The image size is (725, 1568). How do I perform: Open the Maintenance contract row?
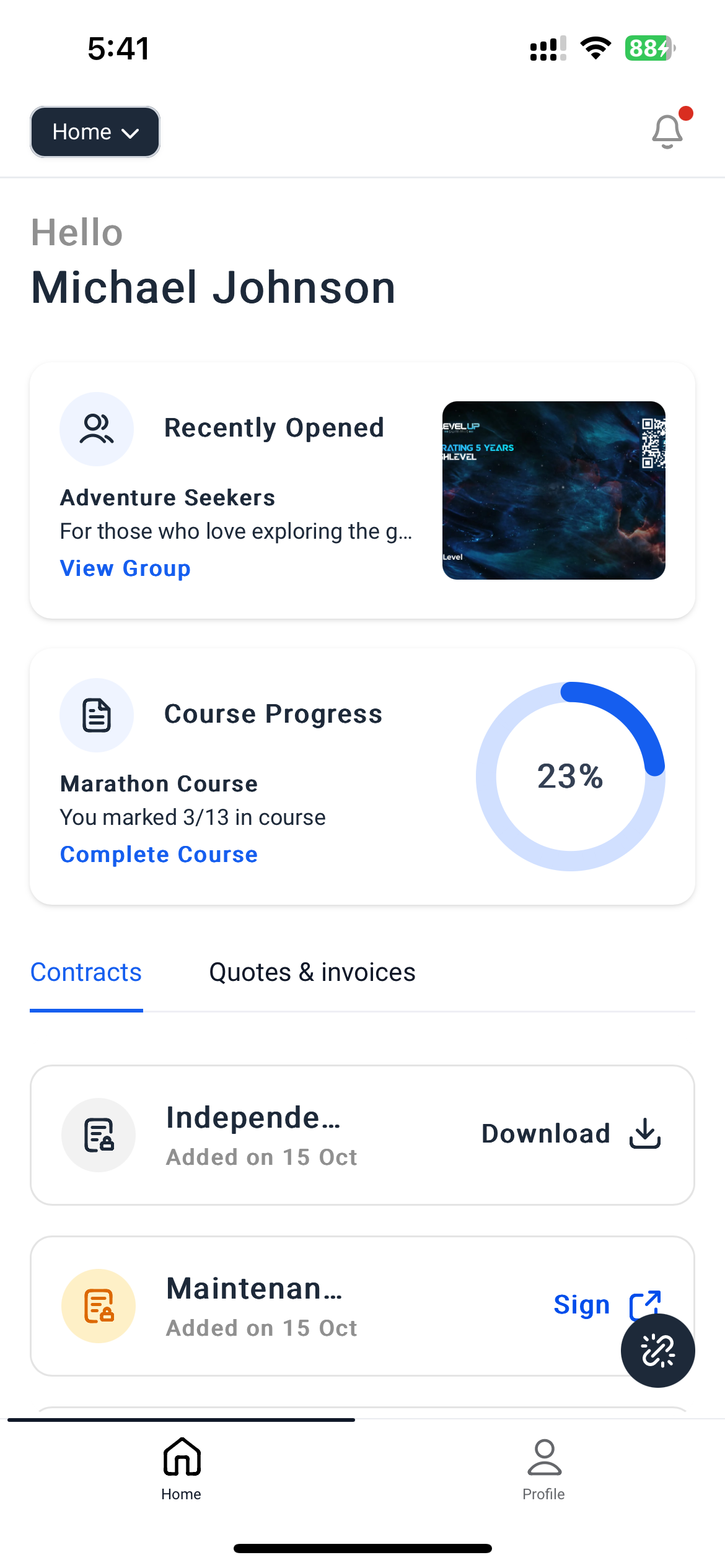point(254,1305)
